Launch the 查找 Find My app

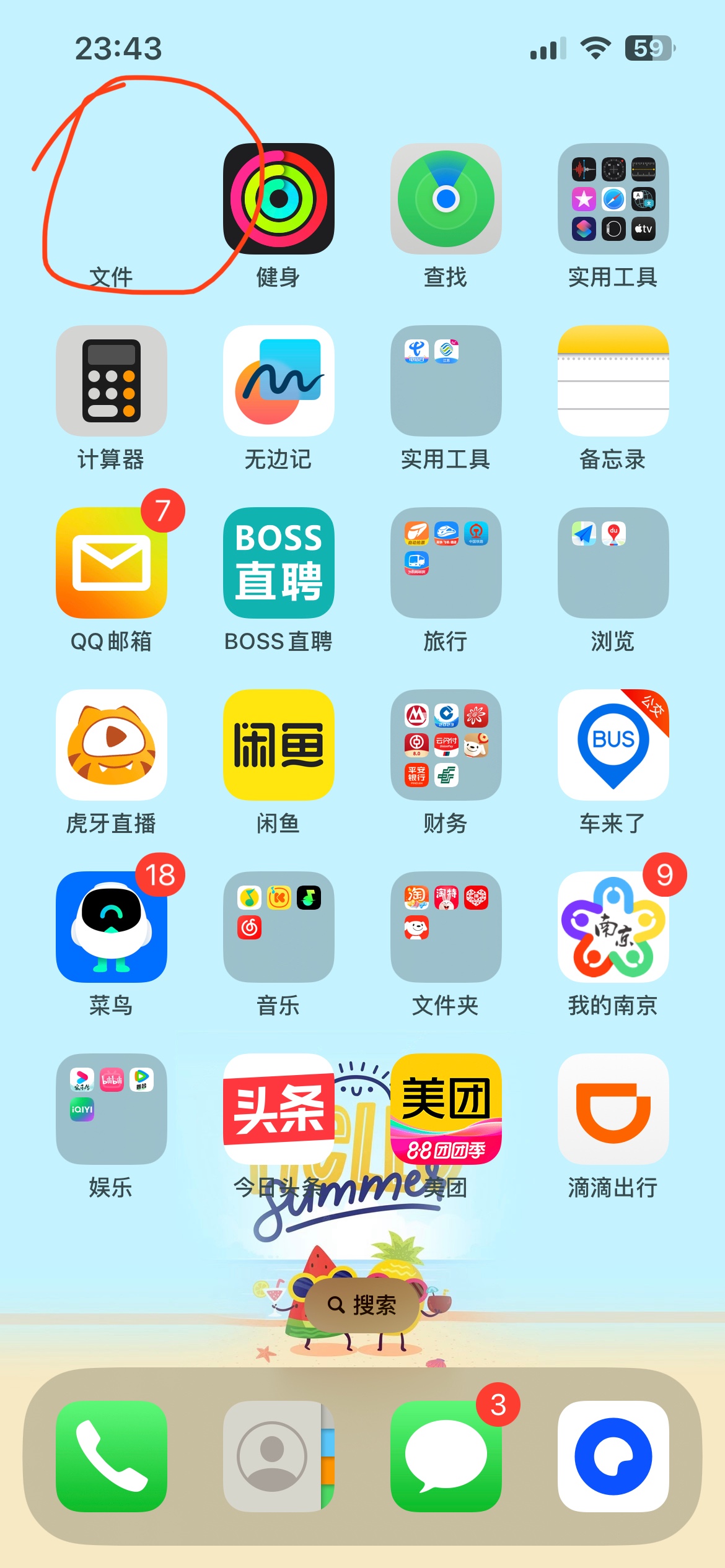446,199
